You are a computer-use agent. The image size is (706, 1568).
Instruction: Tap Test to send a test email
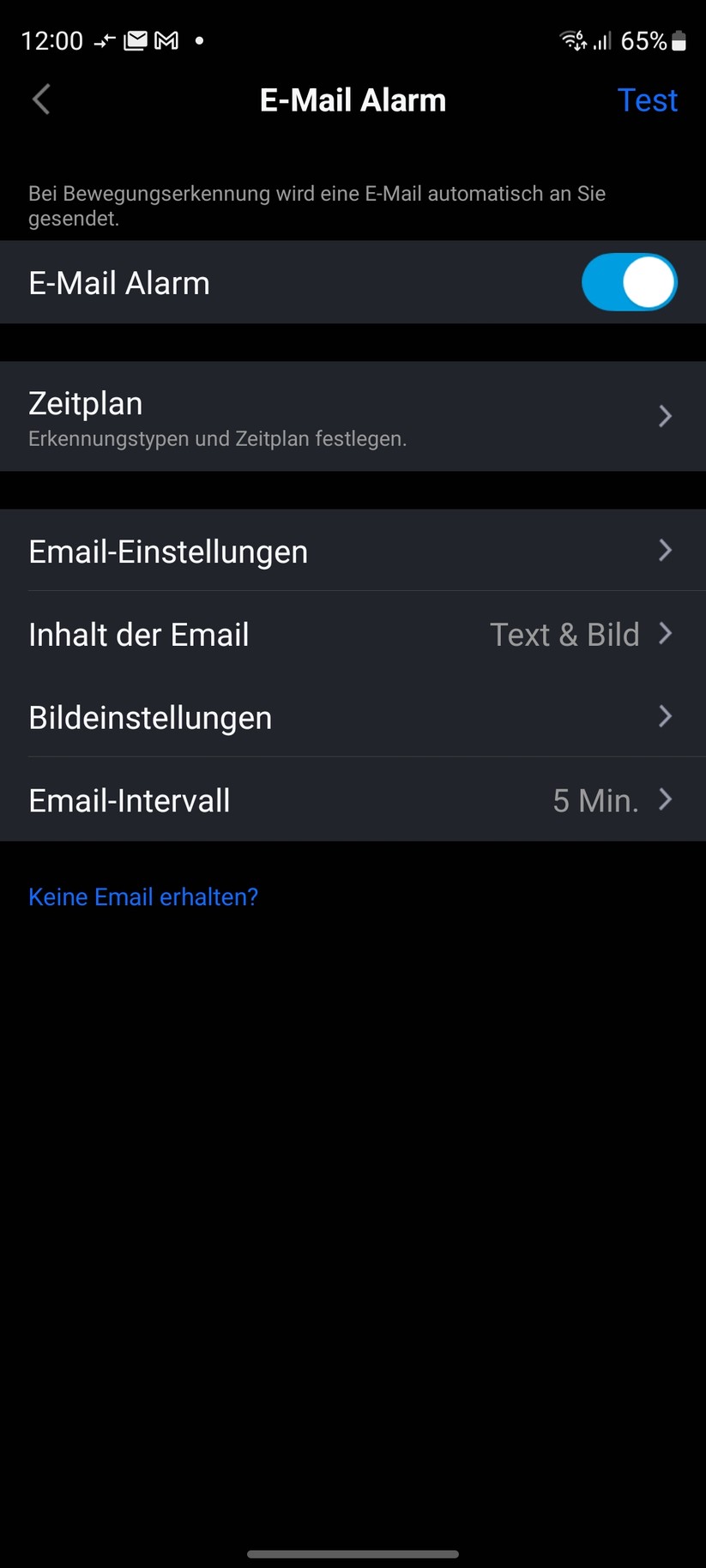(x=648, y=100)
